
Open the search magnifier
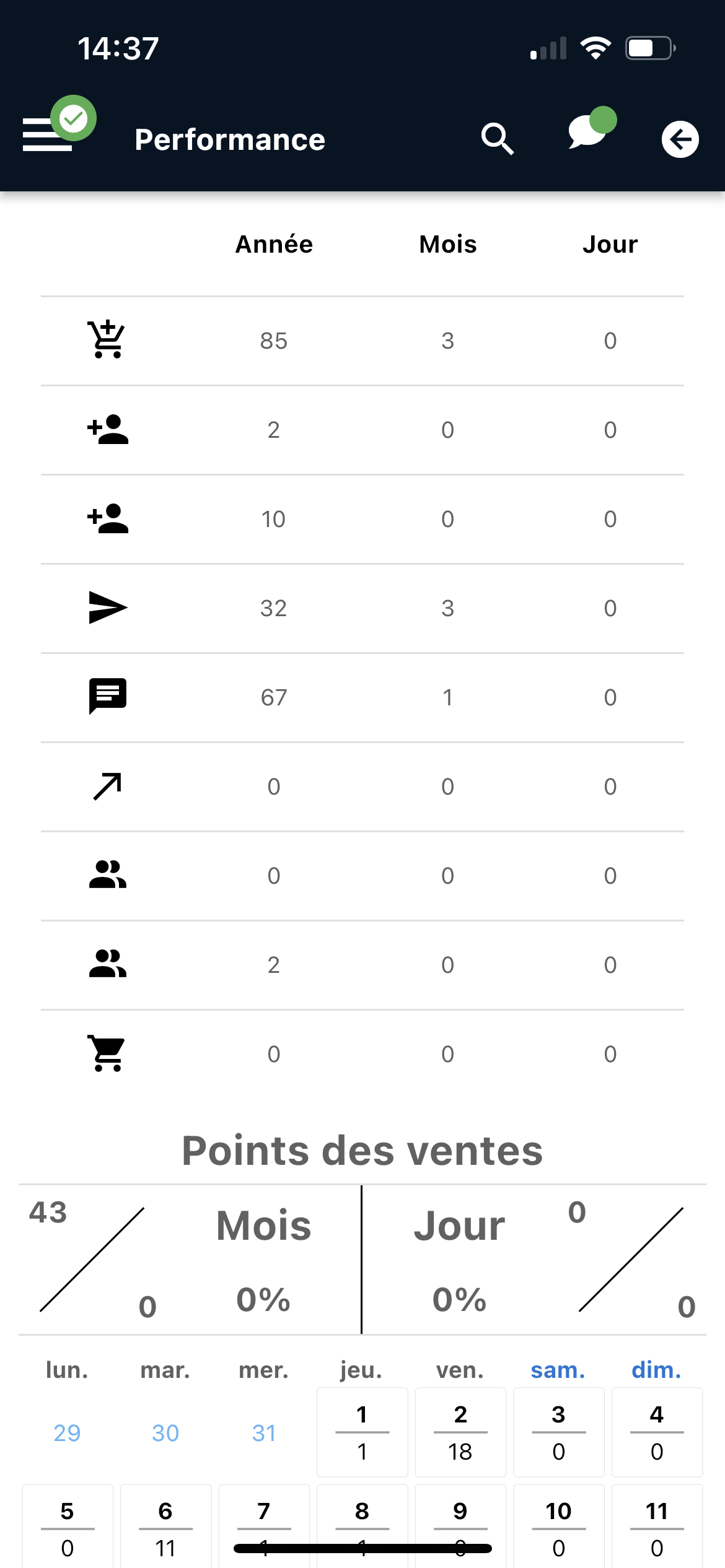tap(497, 139)
